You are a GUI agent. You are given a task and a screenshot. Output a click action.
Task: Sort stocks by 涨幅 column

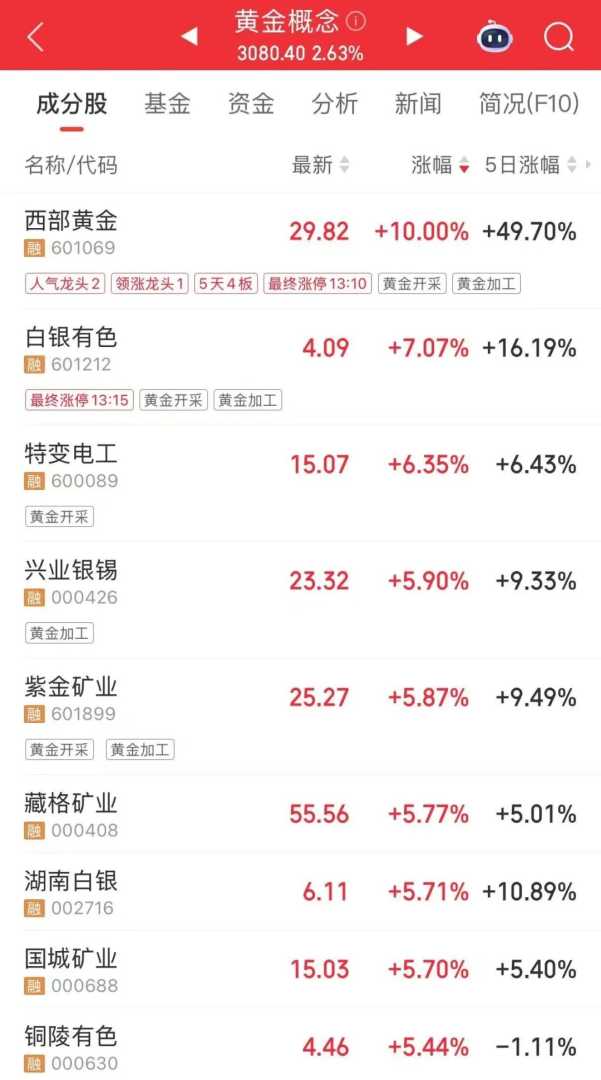pos(440,165)
